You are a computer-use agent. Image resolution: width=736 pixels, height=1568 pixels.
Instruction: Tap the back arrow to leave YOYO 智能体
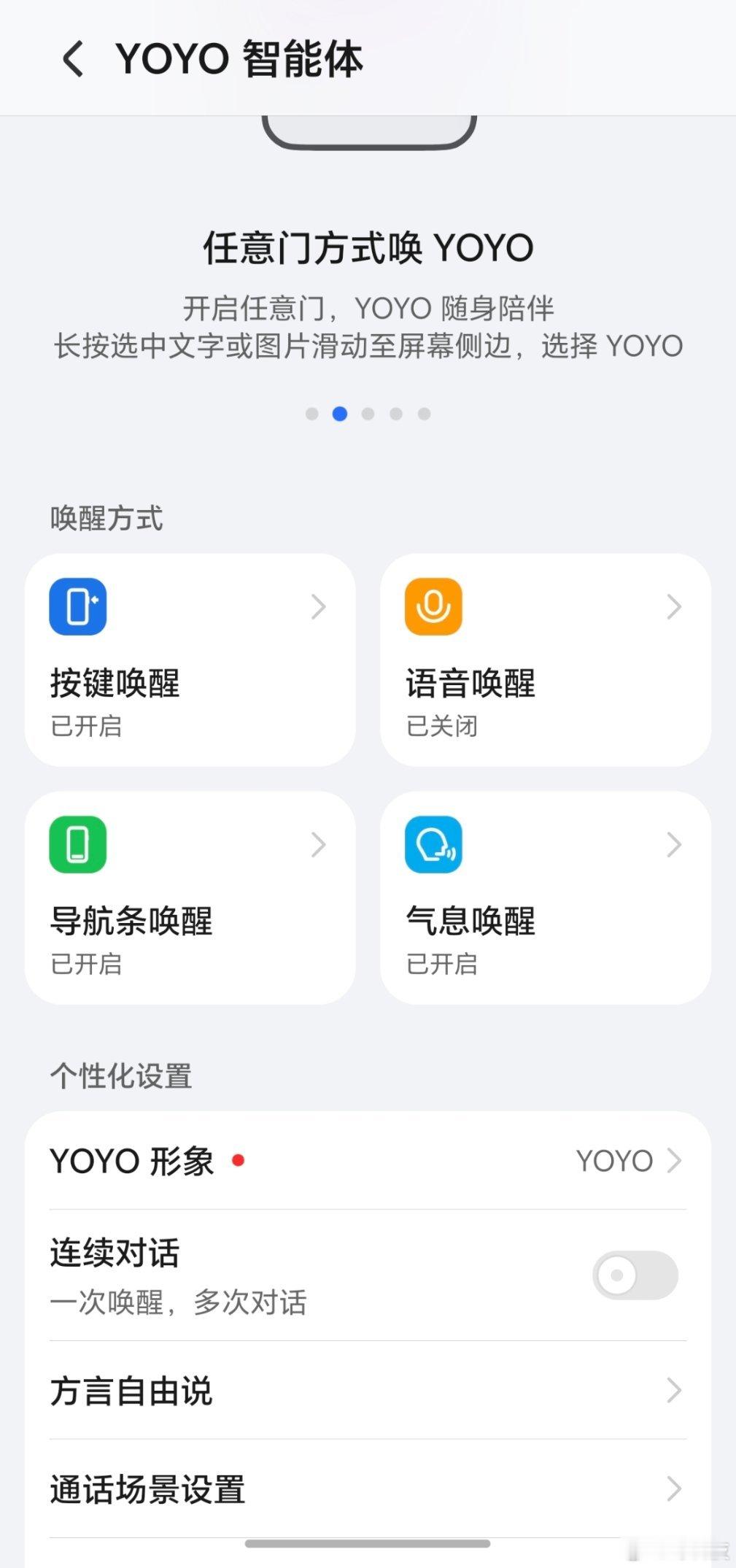[72, 58]
